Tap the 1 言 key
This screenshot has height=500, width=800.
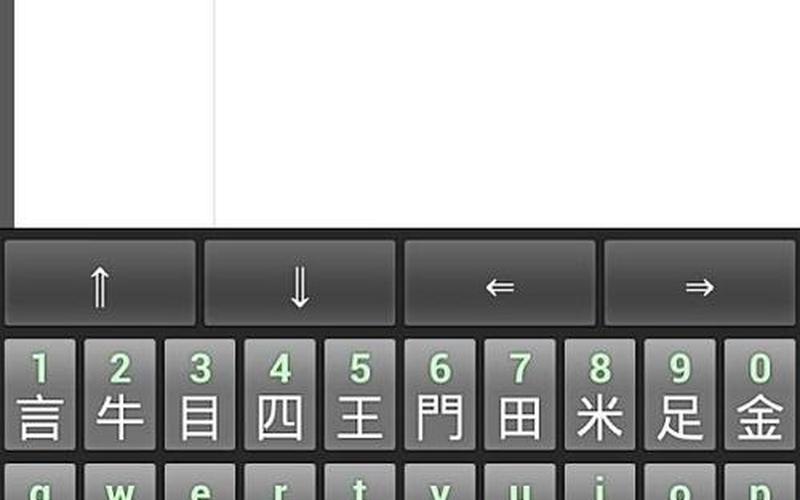40,395
